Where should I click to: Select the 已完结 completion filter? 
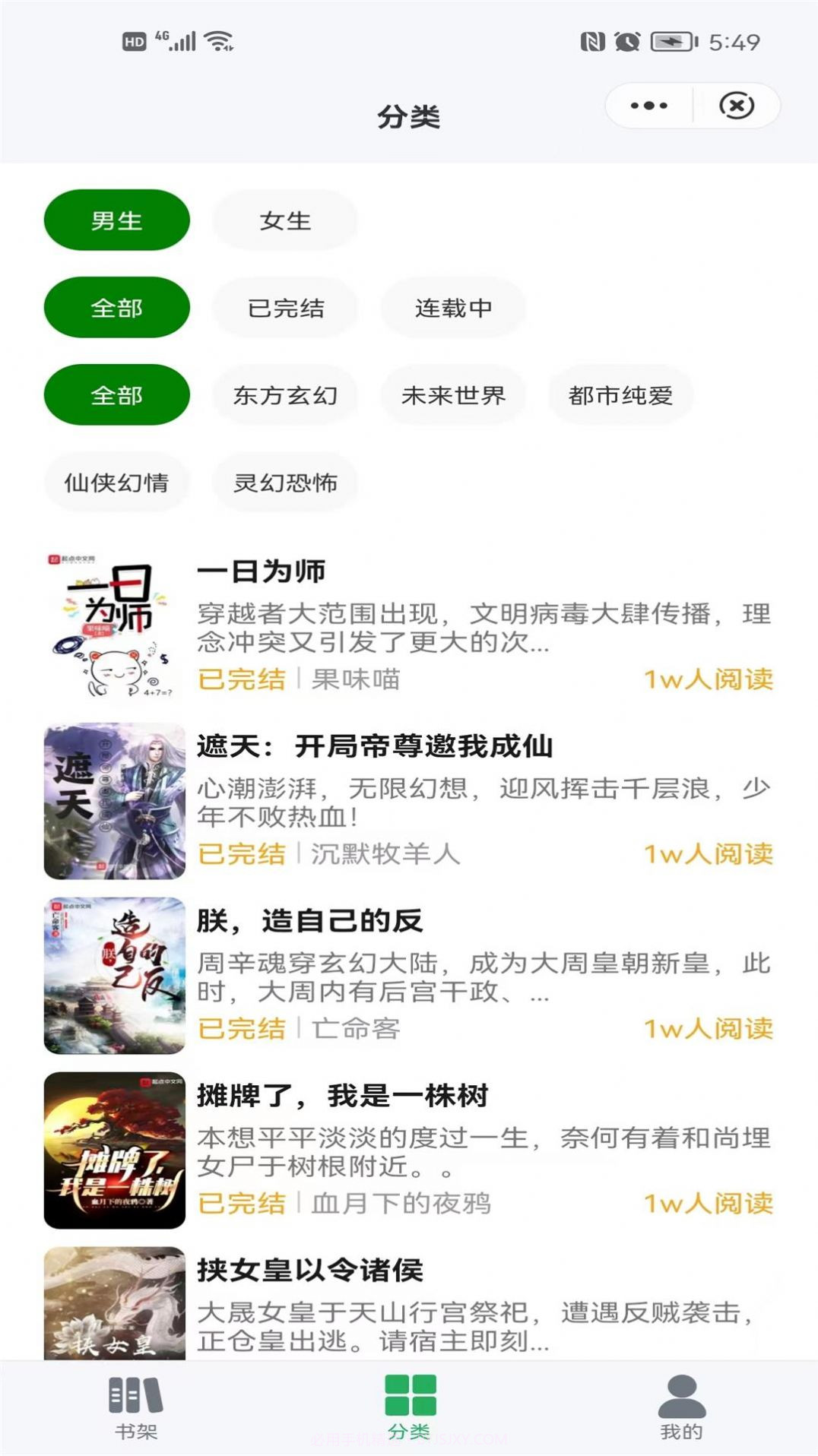point(285,307)
